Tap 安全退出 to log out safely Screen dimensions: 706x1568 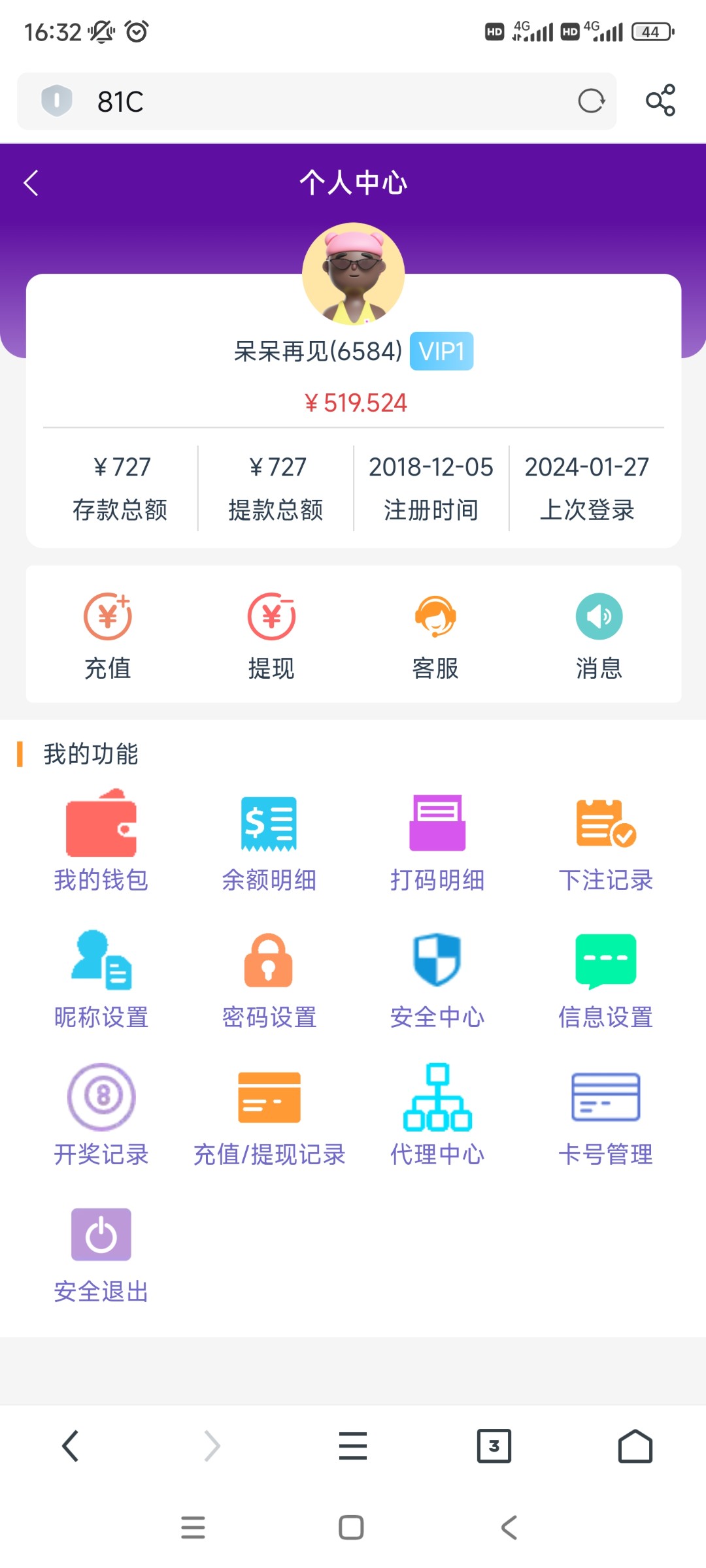pos(101,1235)
